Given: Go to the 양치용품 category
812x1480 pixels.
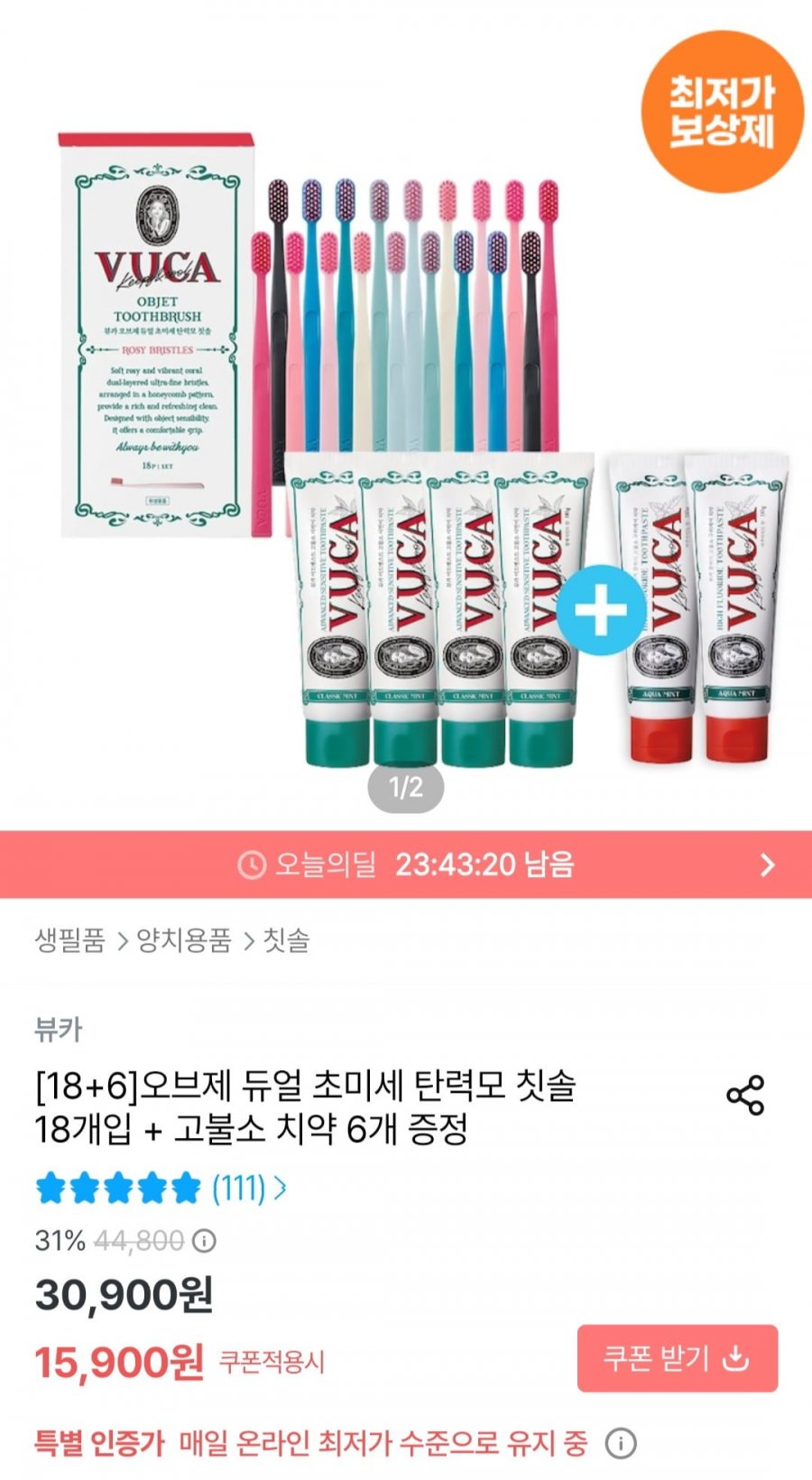Looking at the screenshot, I should (x=184, y=940).
